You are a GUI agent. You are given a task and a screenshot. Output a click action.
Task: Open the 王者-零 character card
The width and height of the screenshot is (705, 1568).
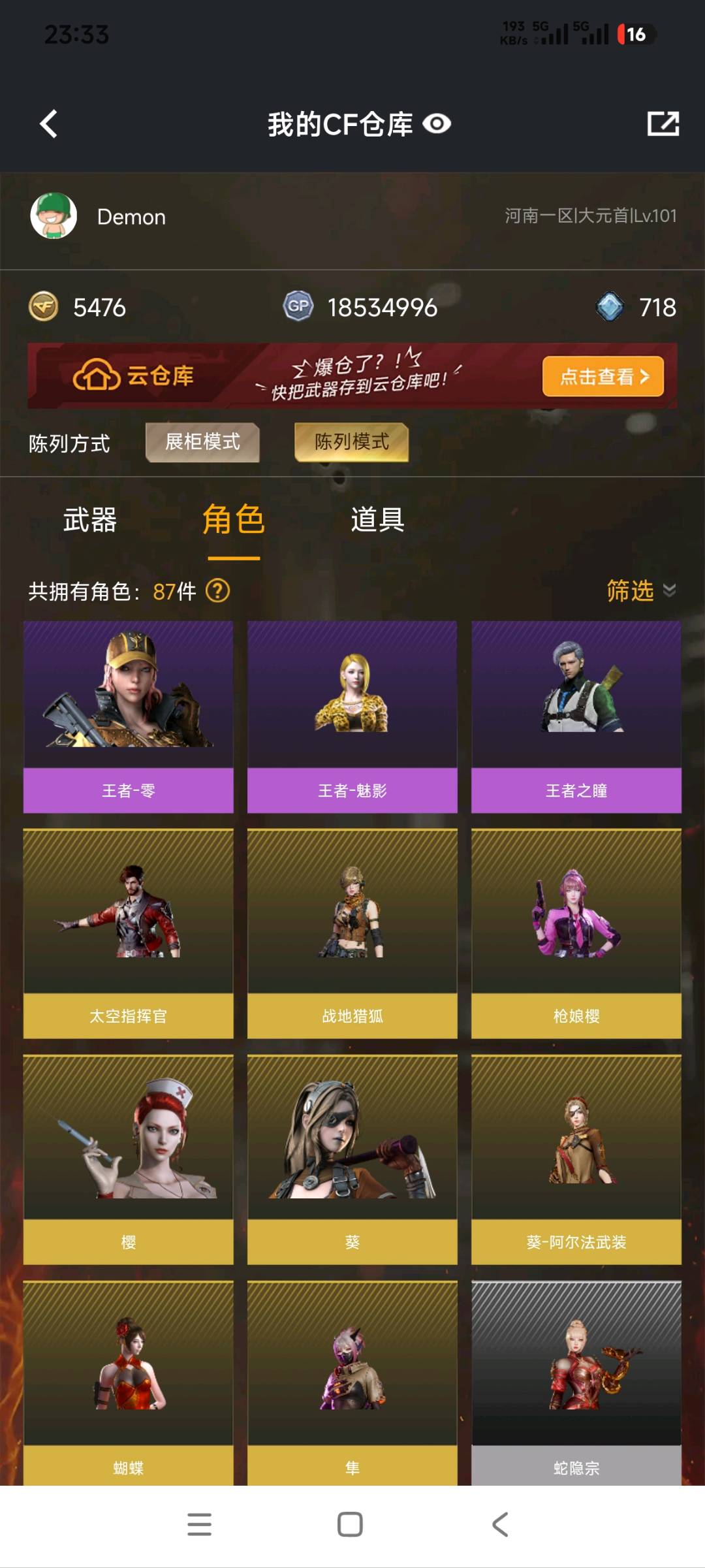coord(129,716)
